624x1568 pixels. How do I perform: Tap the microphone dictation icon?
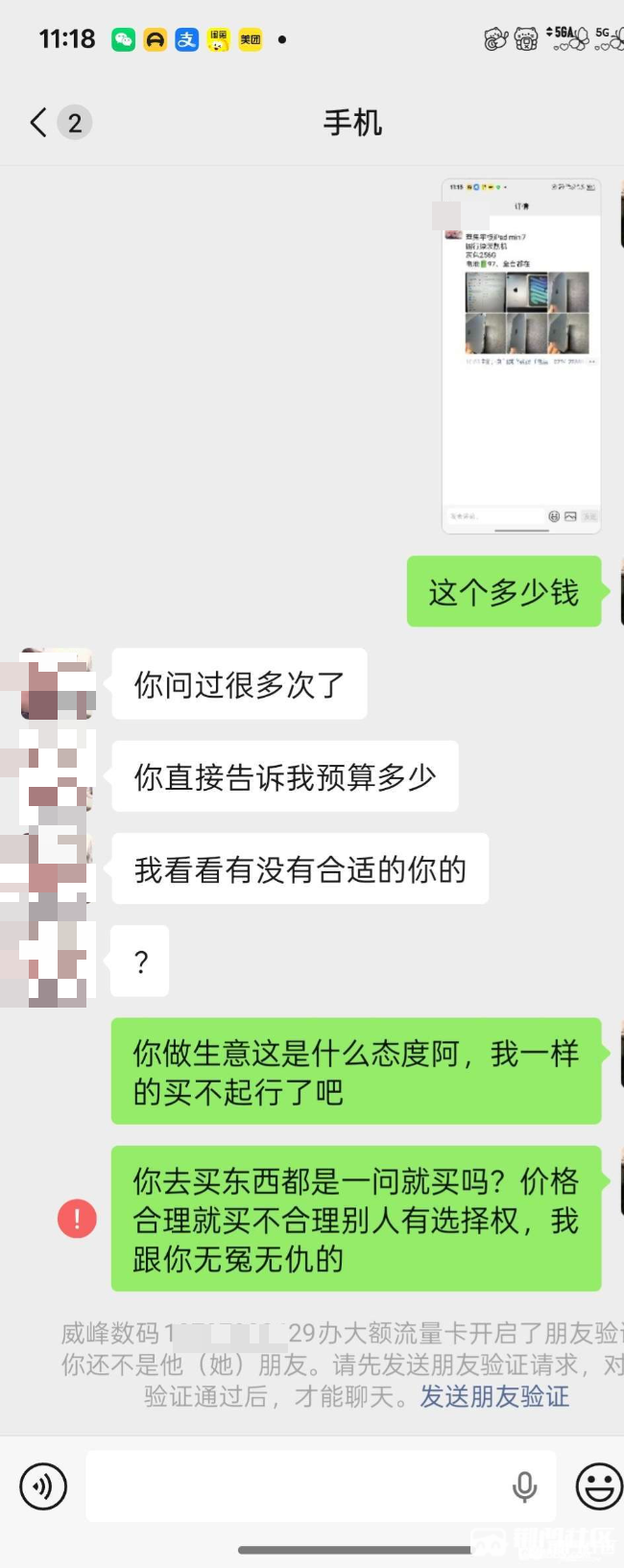tap(524, 1486)
